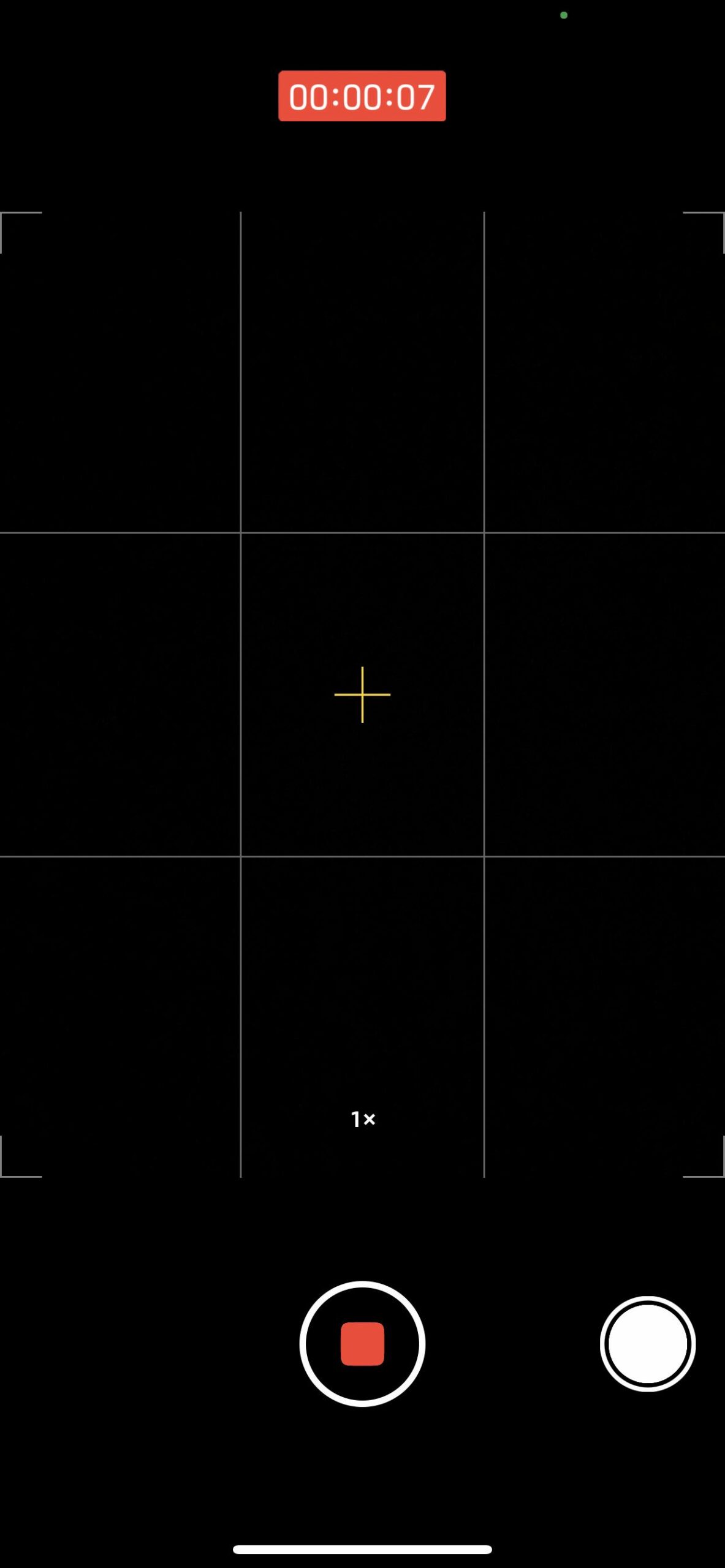The width and height of the screenshot is (725, 1568).
Task: Capture a still photo while recording
Action: pos(647,1344)
